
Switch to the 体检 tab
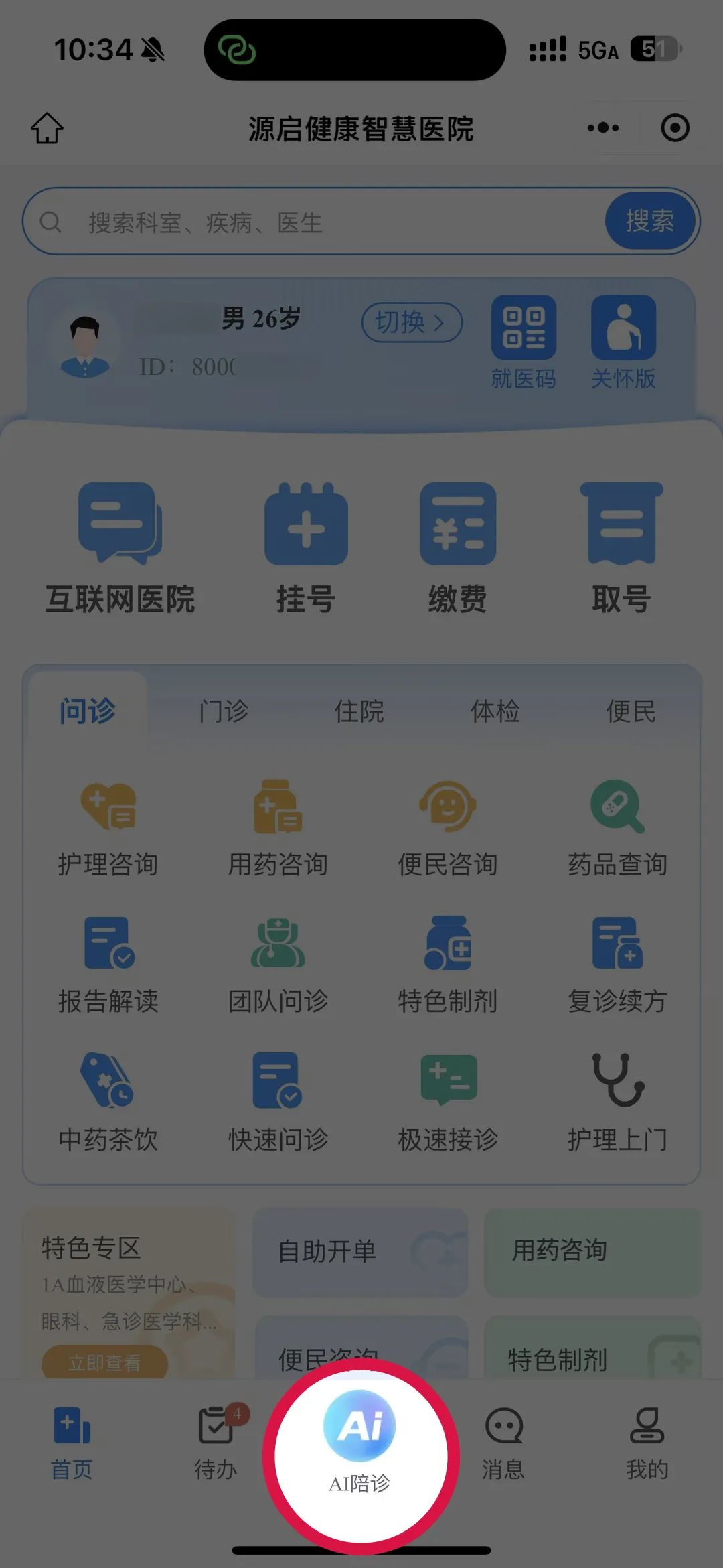click(495, 711)
